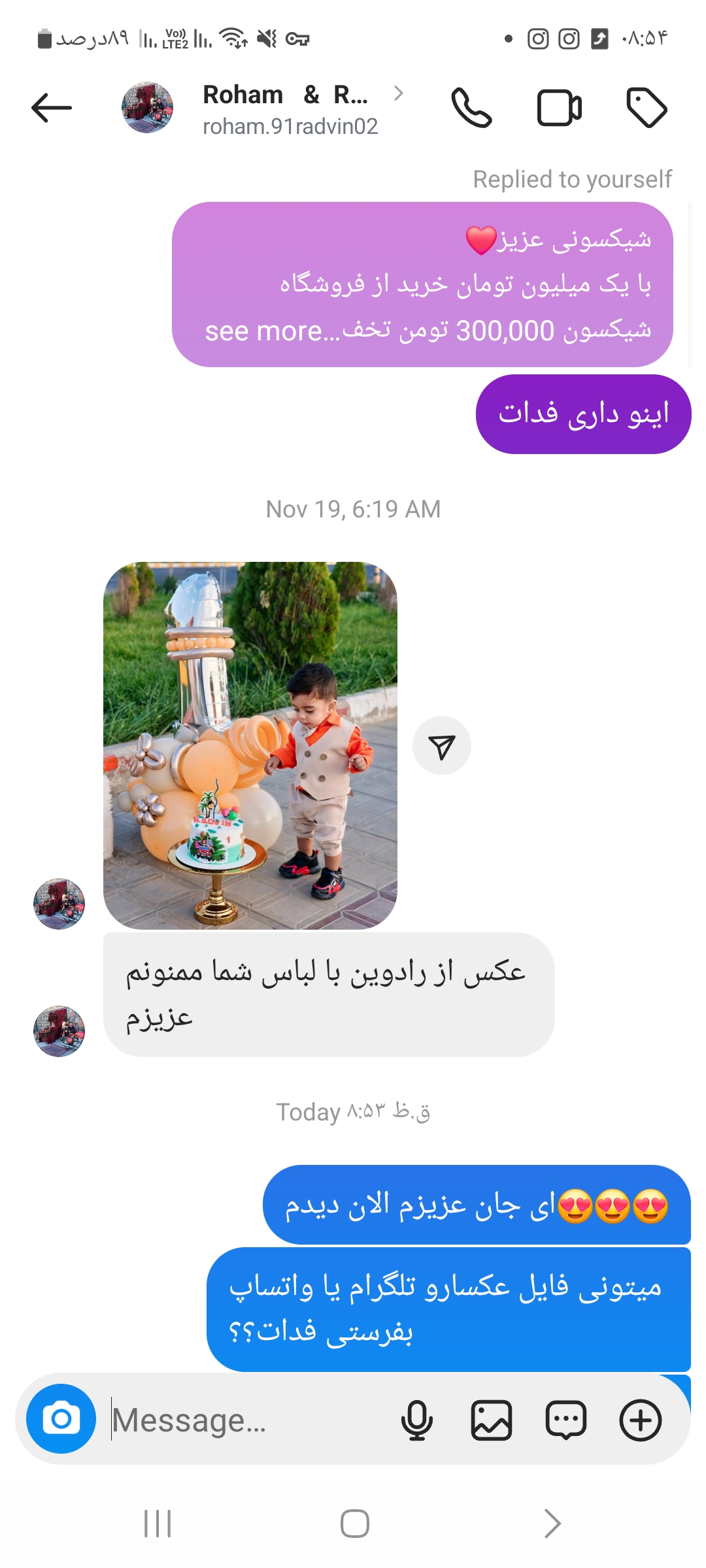This screenshot has height=1568, width=706.
Task: Tap the system home button
Action: point(354,1524)
